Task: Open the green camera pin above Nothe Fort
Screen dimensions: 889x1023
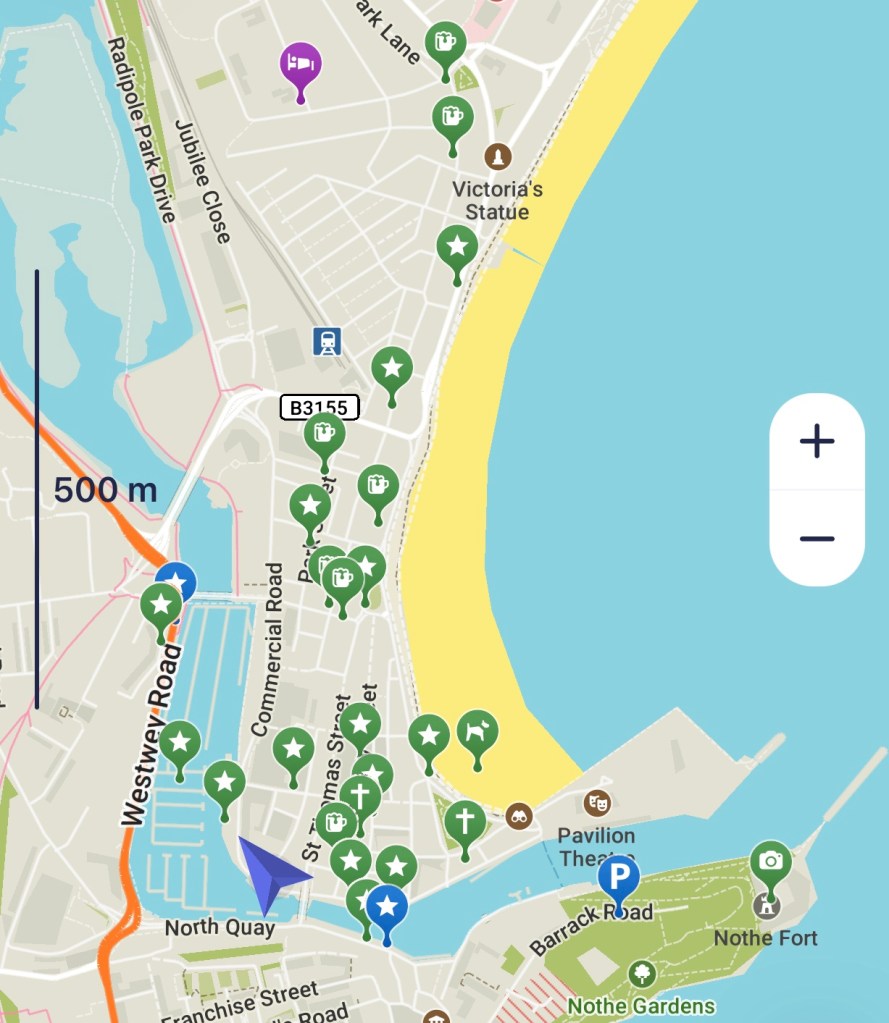Action: pyautogui.click(x=770, y=862)
